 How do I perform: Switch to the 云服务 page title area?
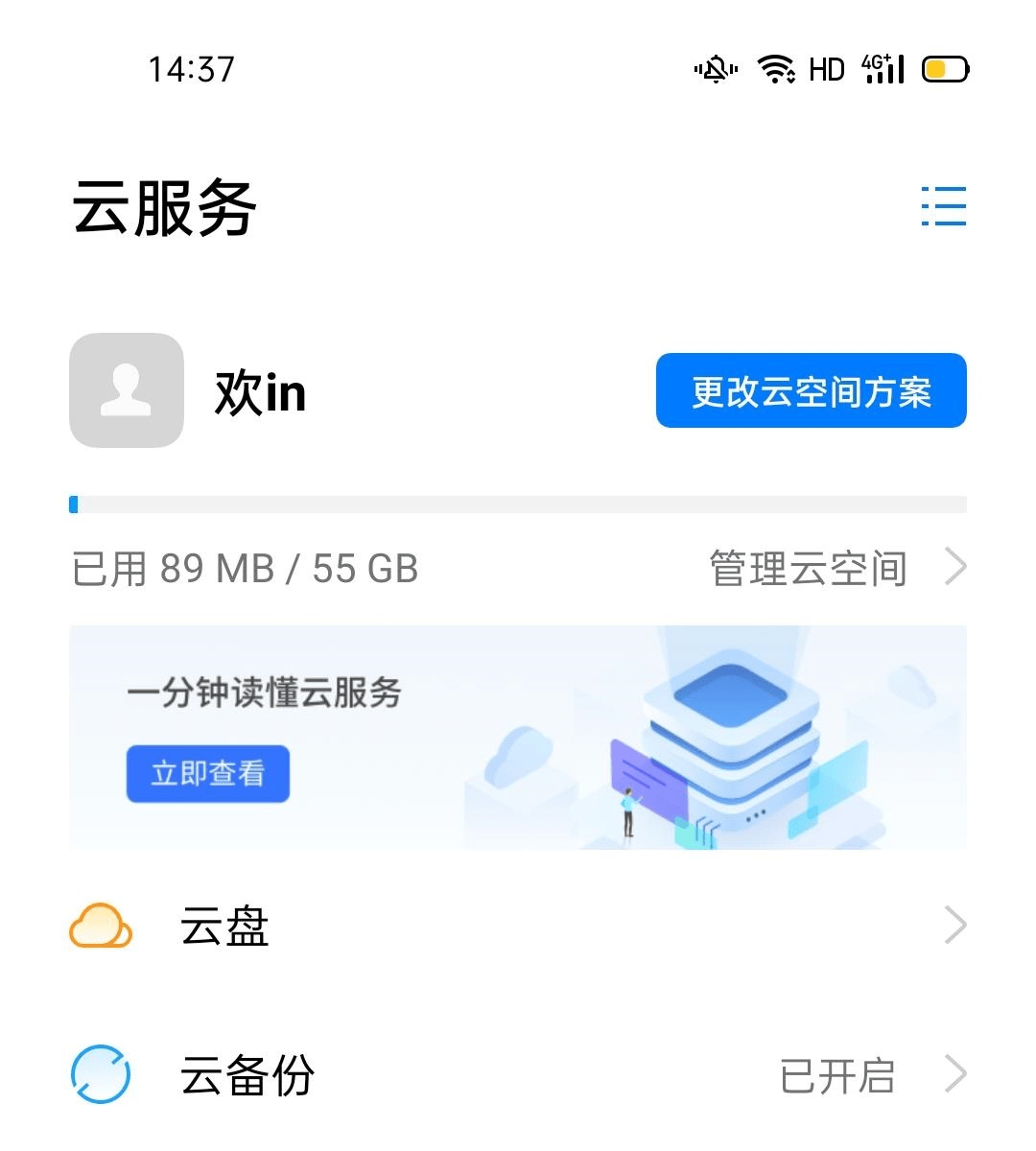163,209
